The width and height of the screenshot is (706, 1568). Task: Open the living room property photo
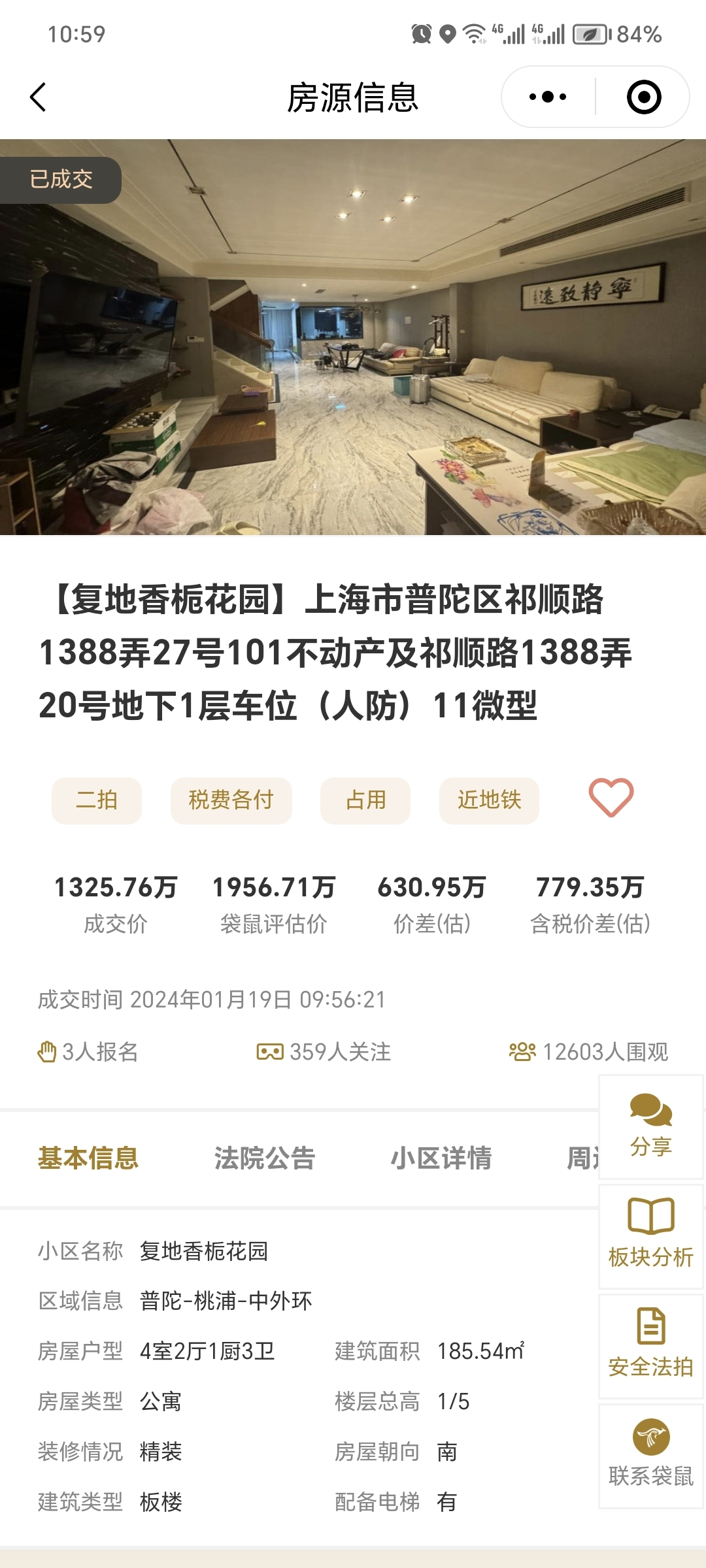(353, 336)
